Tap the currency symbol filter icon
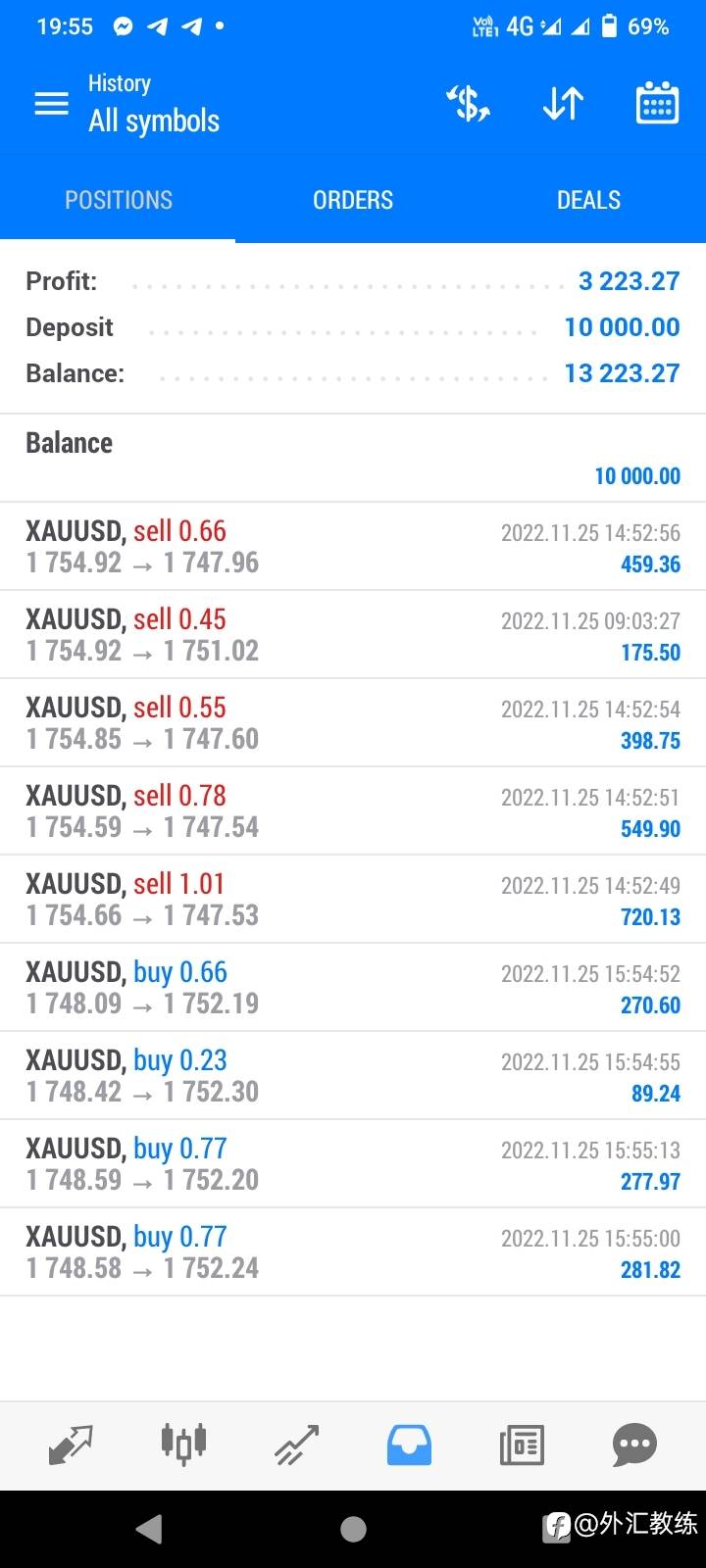The width and height of the screenshot is (706, 1568). (469, 103)
